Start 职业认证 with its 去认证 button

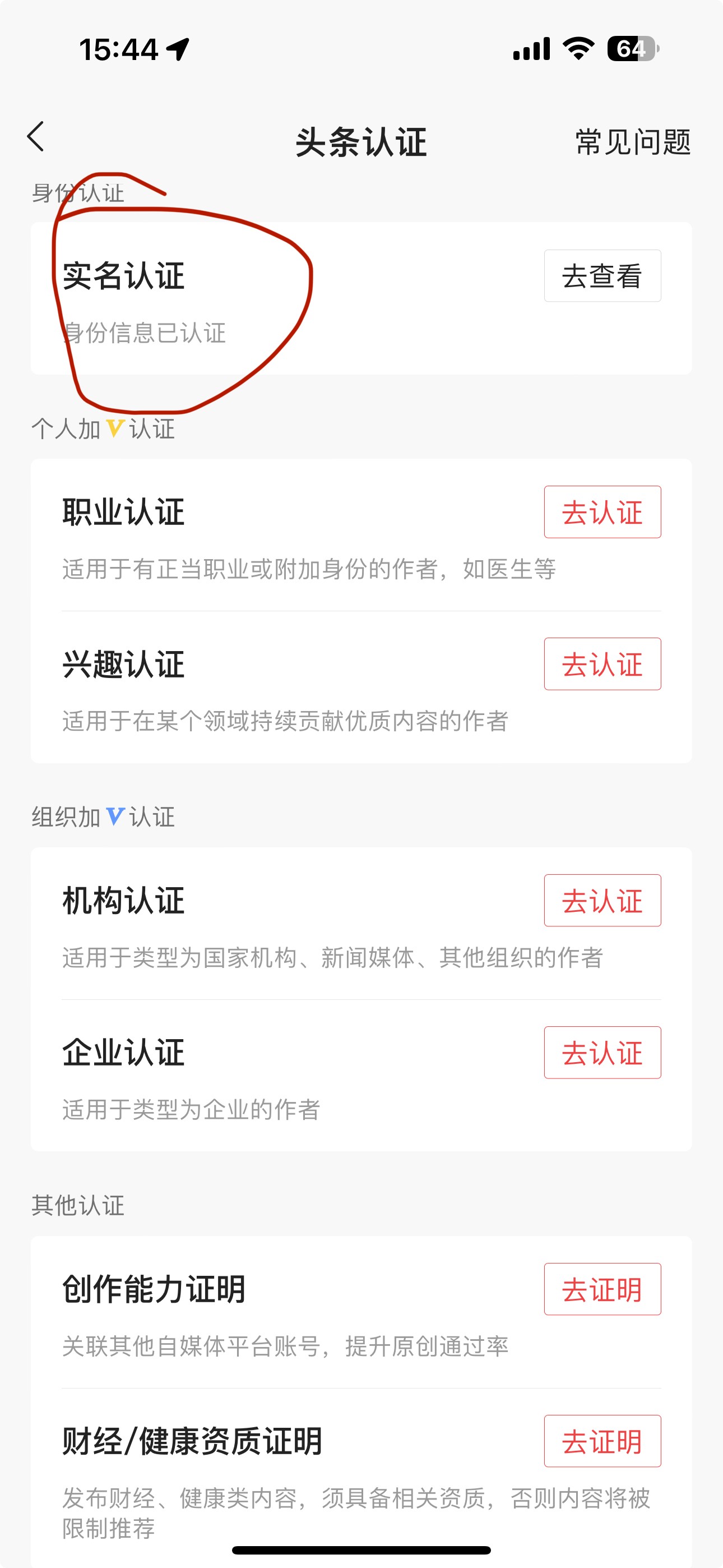point(602,512)
